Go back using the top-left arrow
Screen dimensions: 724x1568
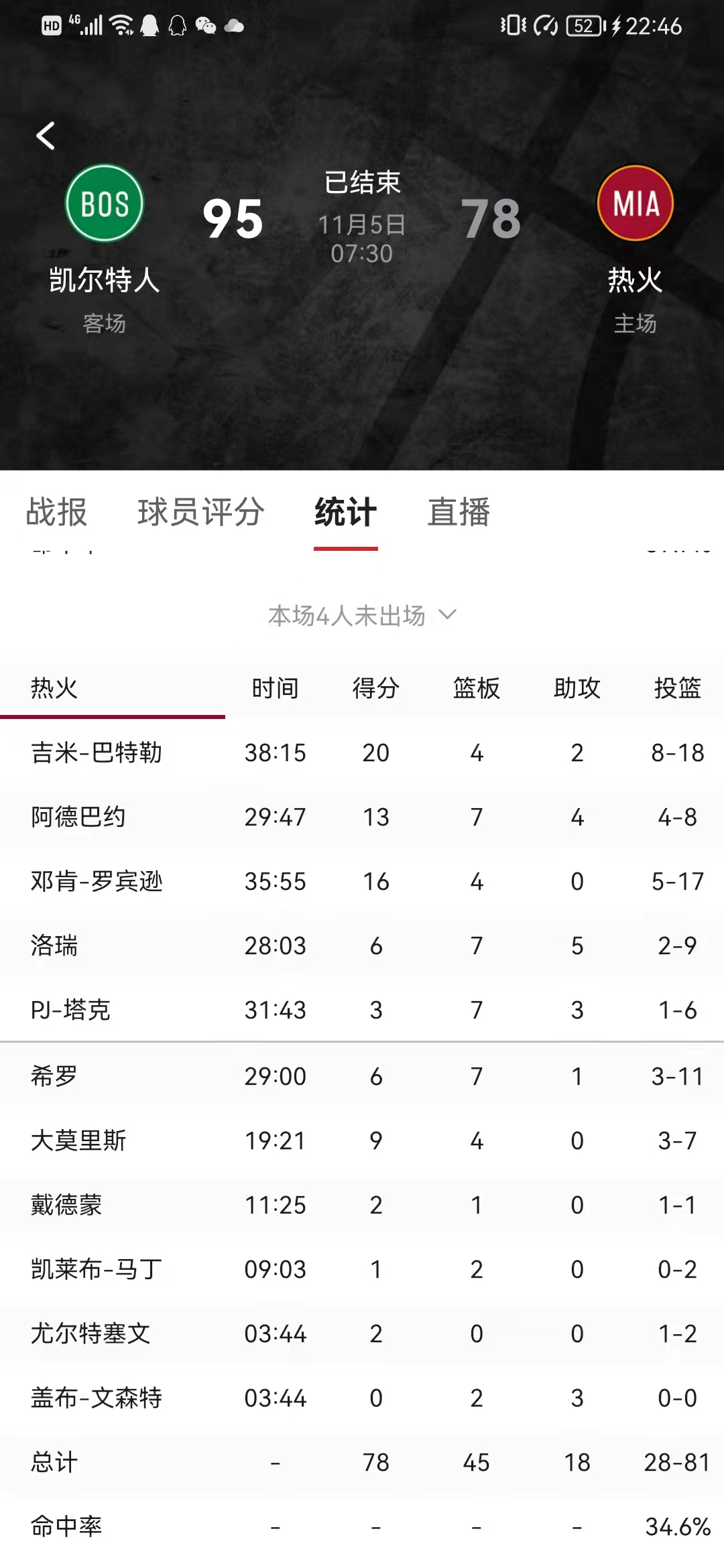tap(45, 136)
